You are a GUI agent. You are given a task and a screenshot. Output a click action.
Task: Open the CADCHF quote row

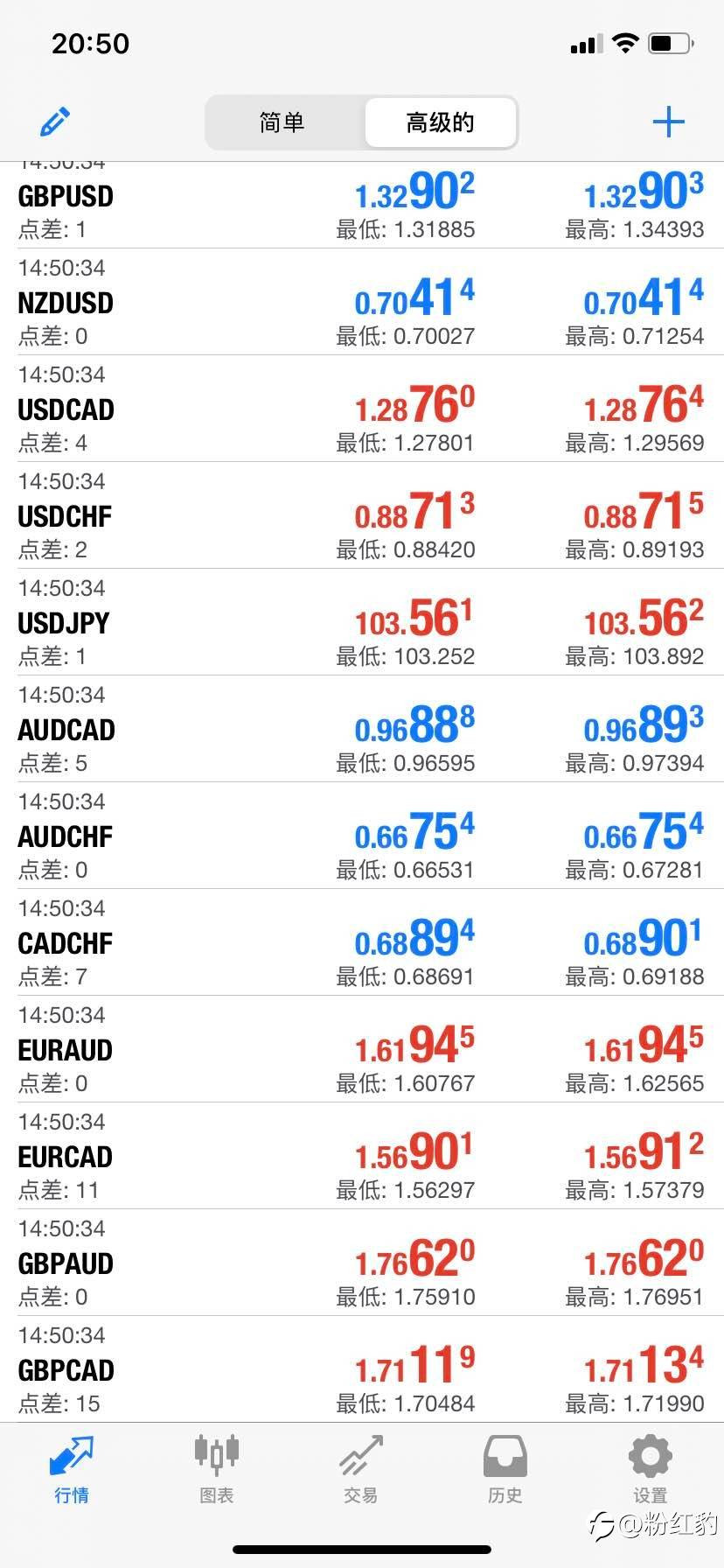click(x=362, y=942)
